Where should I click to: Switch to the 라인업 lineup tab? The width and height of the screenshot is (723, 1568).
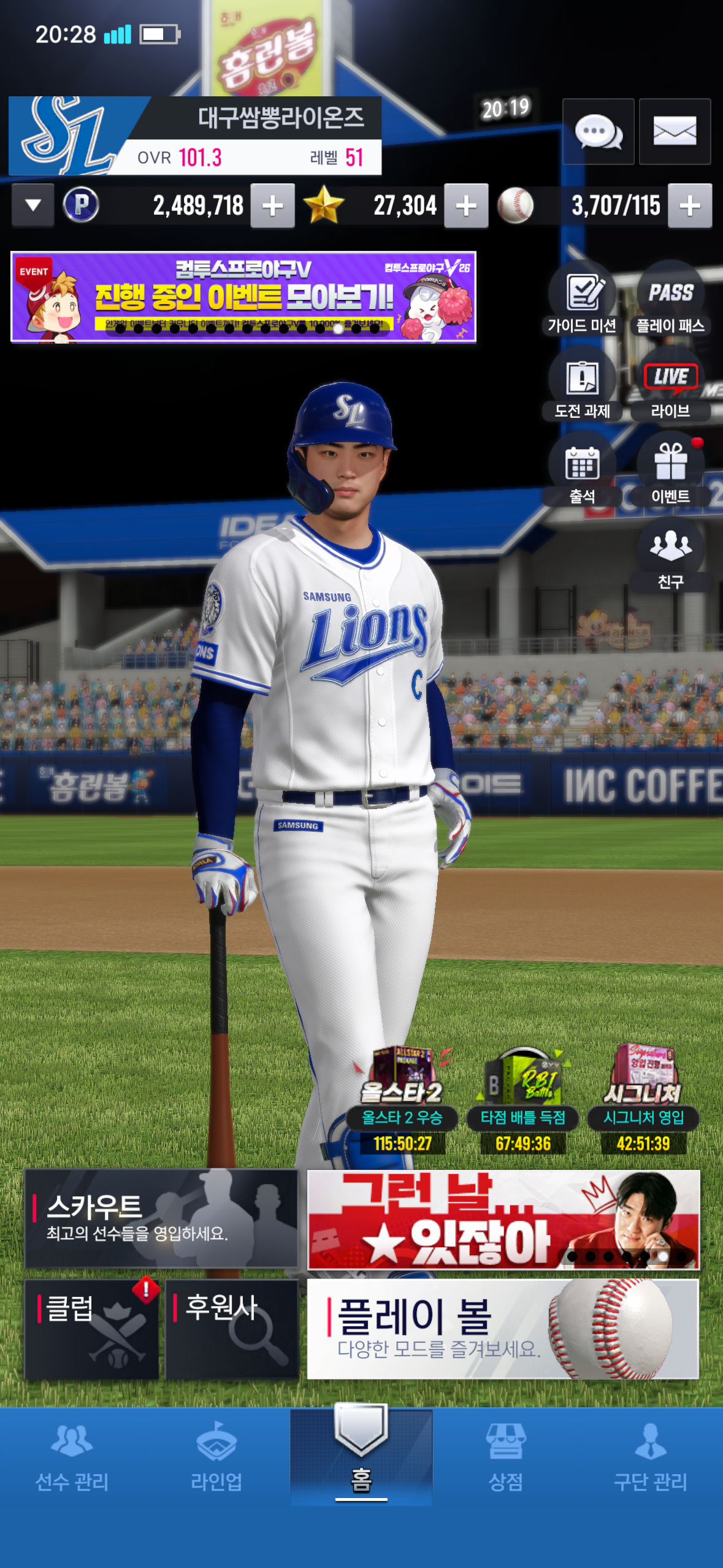click(216, 1457)
